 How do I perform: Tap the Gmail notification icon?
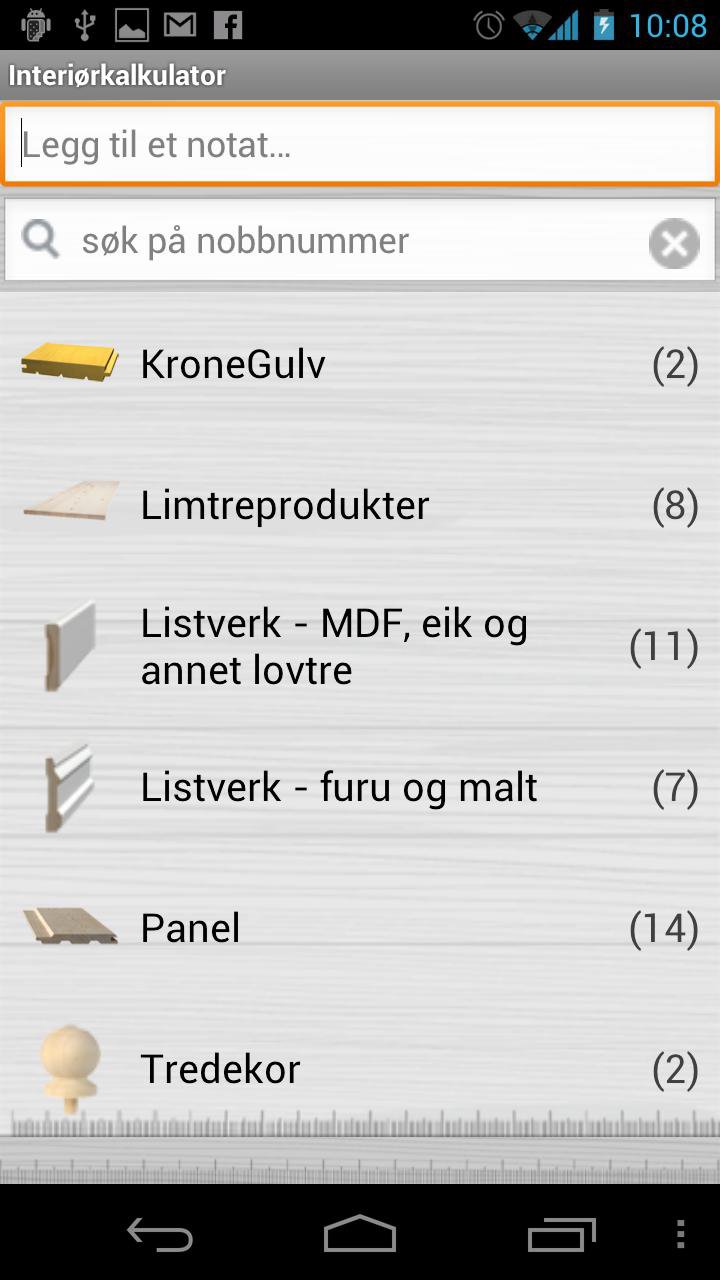pos(180,23)
